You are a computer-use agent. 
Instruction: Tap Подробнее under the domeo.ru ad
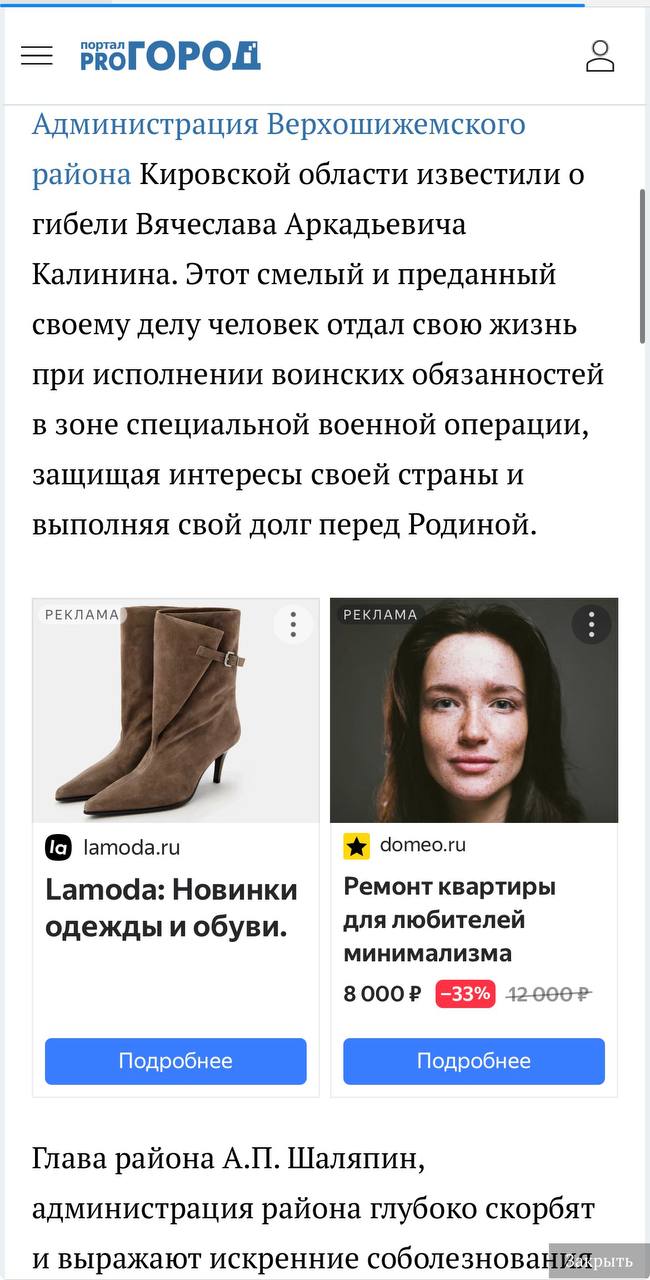pyautogui.click(x=474, y=1061)
